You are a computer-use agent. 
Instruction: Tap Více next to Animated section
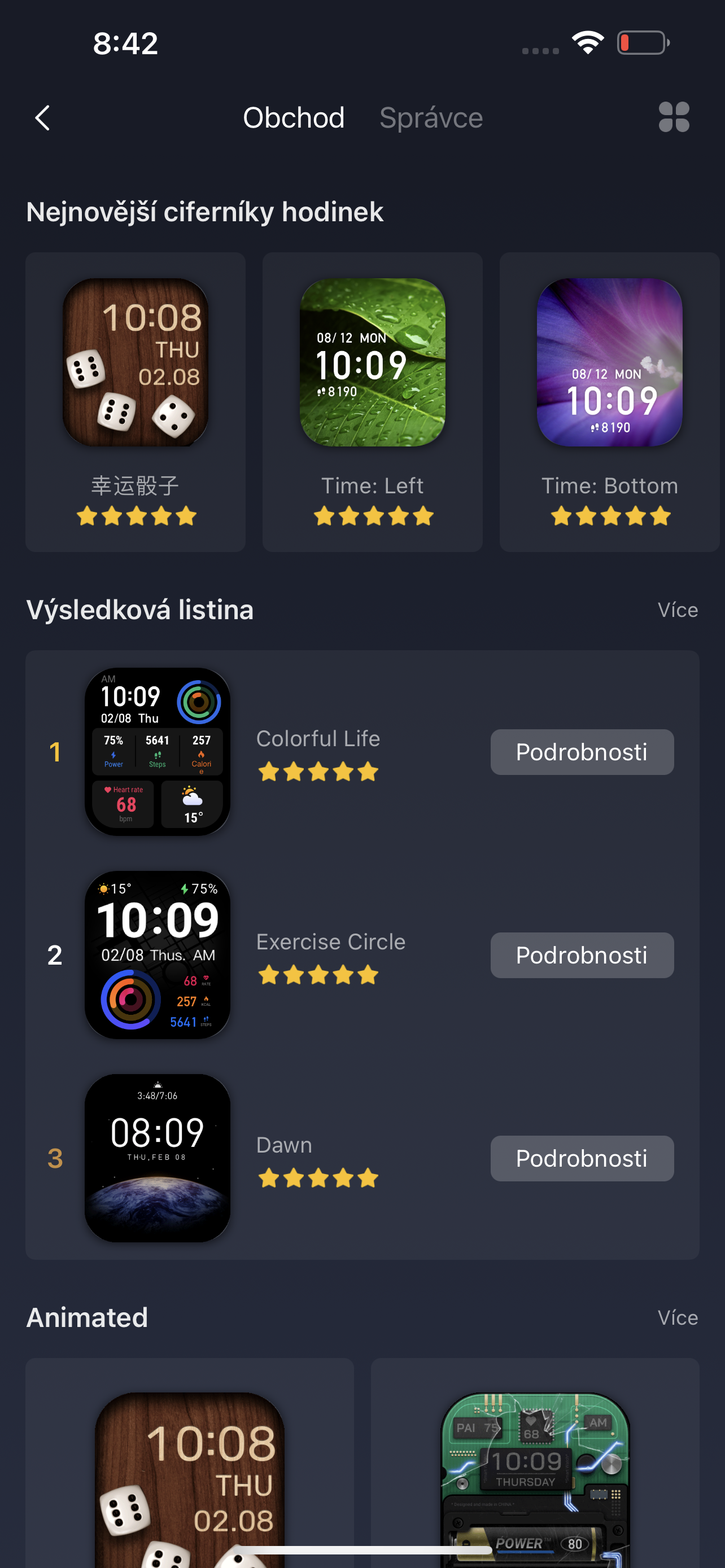(678, 1317)
